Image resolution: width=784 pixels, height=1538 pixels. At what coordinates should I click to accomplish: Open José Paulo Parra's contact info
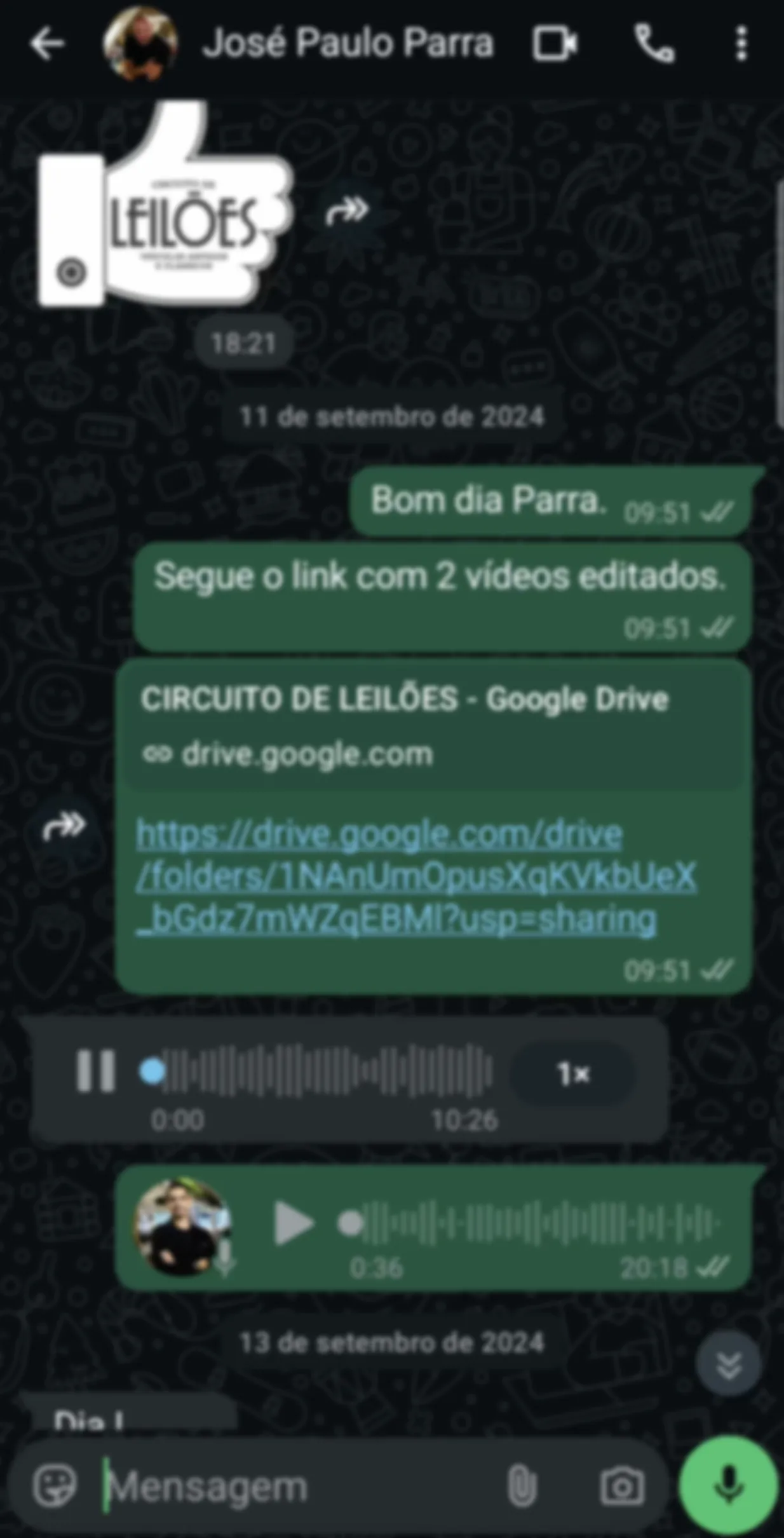click(347, 44)
